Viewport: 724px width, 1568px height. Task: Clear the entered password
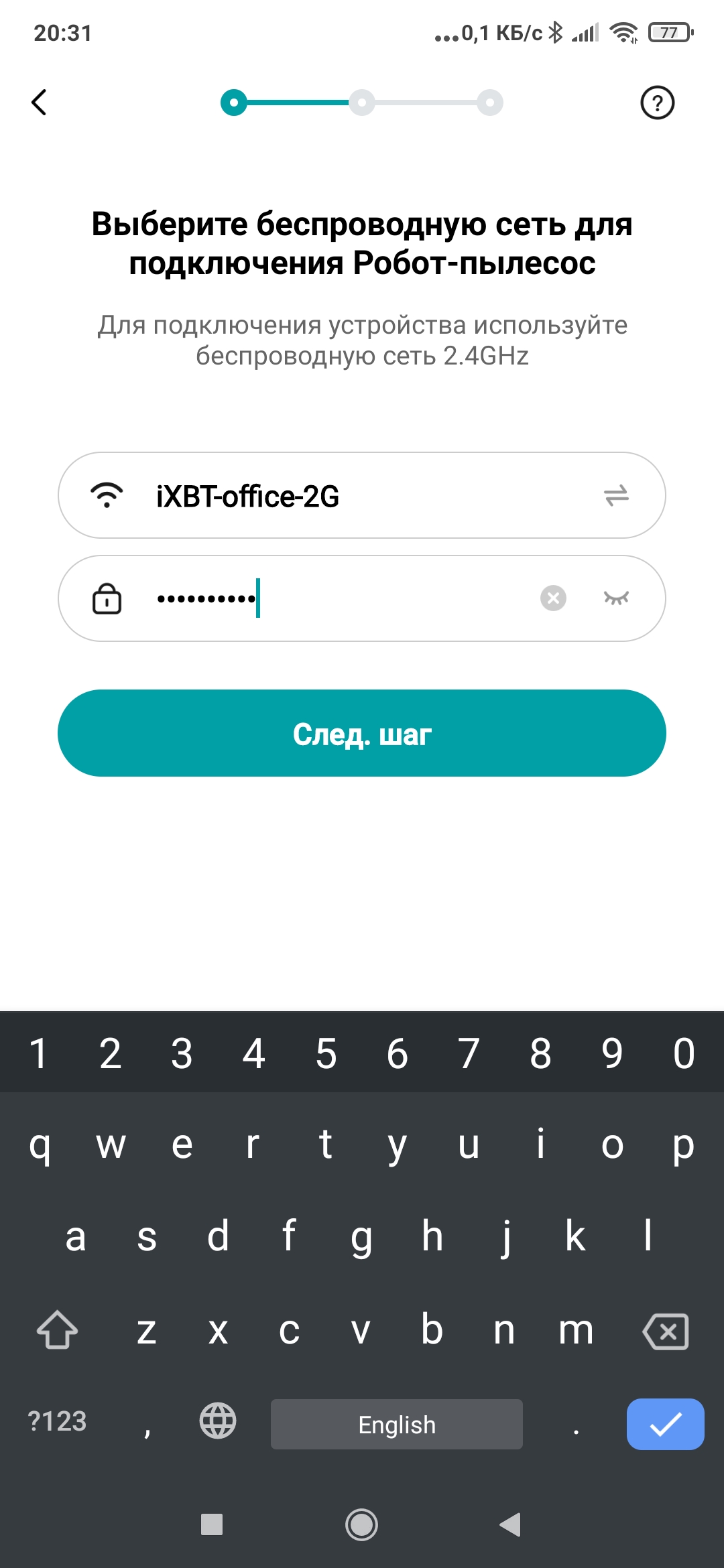coord(553,598)
